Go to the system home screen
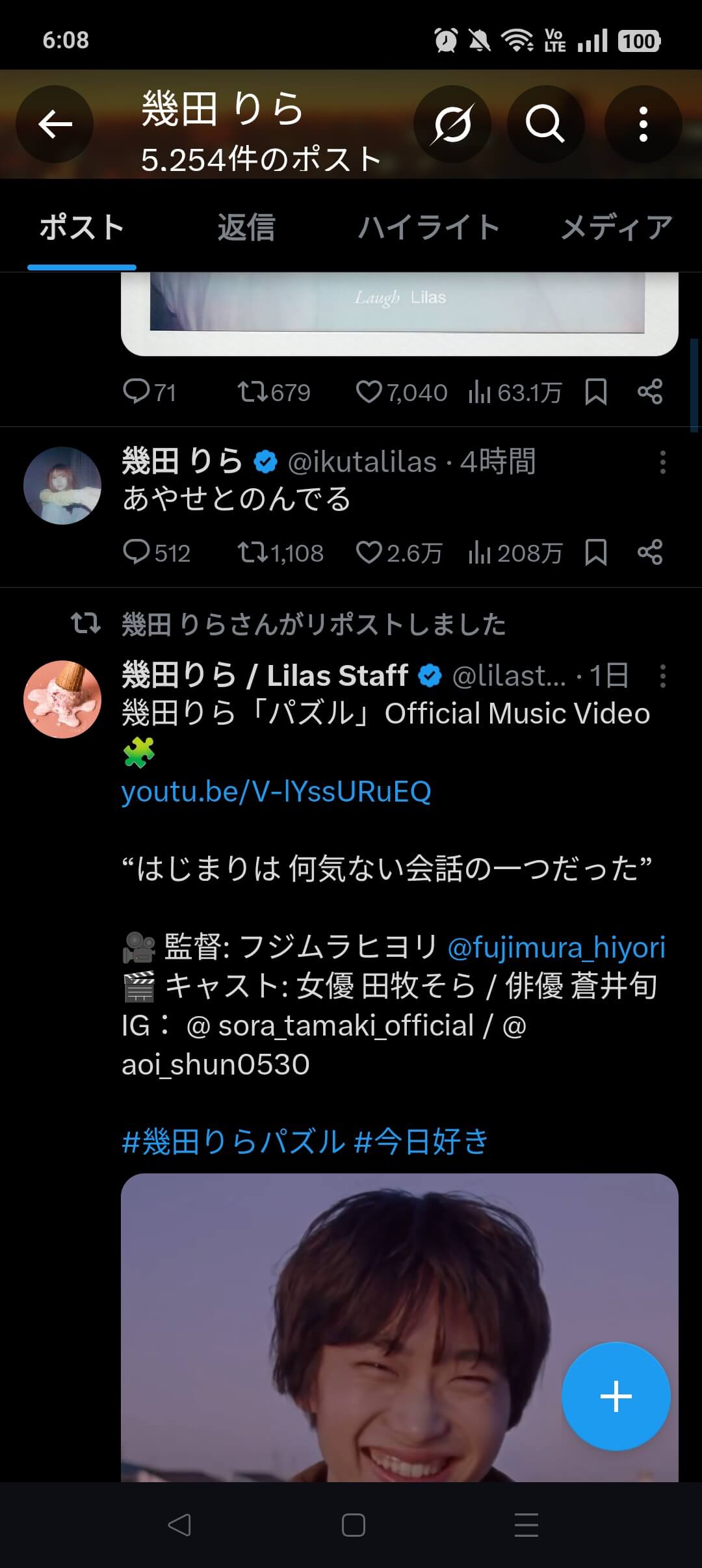Viewport: 702px width, 1568px height. [x=353, y=1525]
